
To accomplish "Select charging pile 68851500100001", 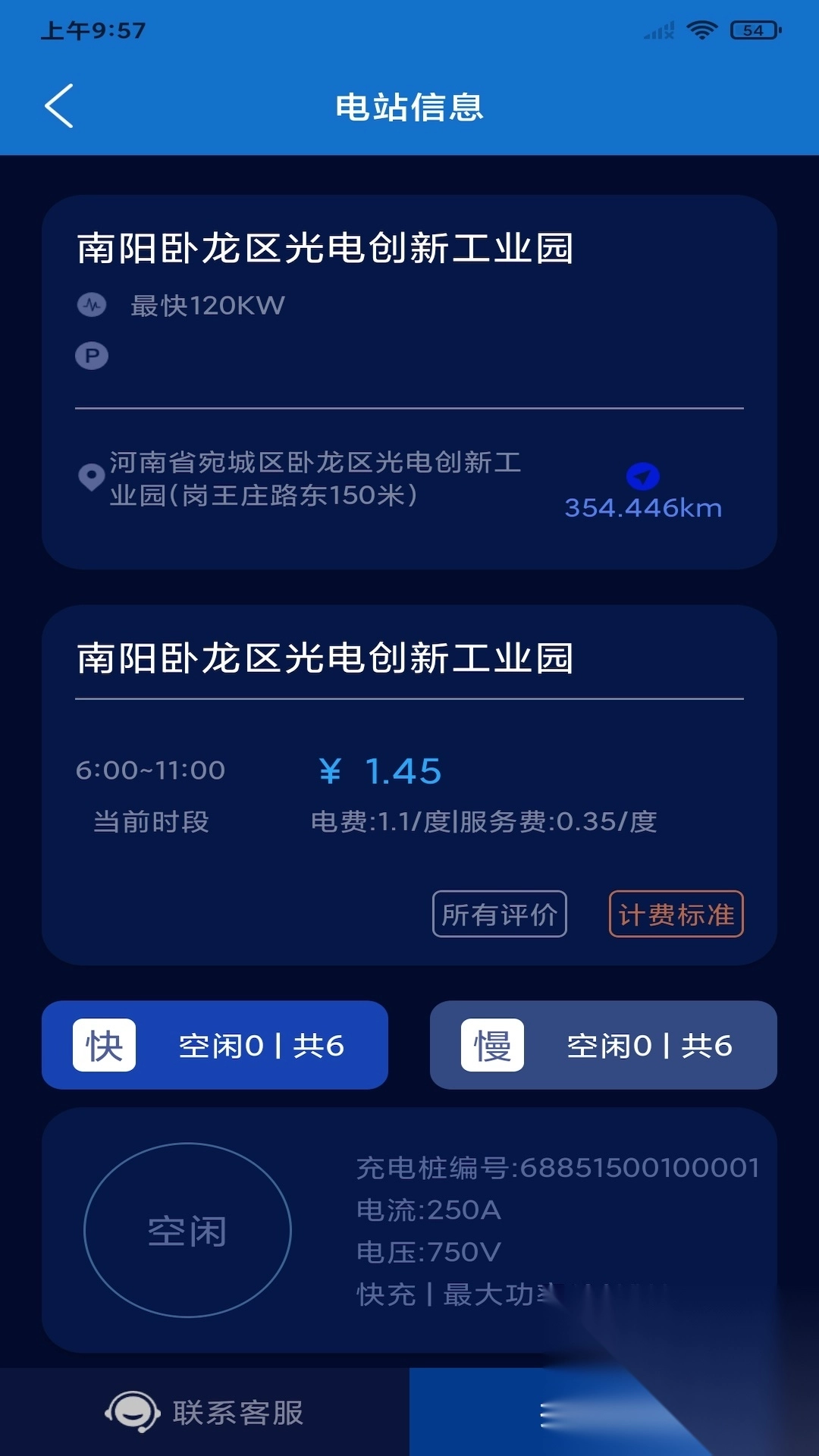I will pyautogui.click(x=409, y=1229).
